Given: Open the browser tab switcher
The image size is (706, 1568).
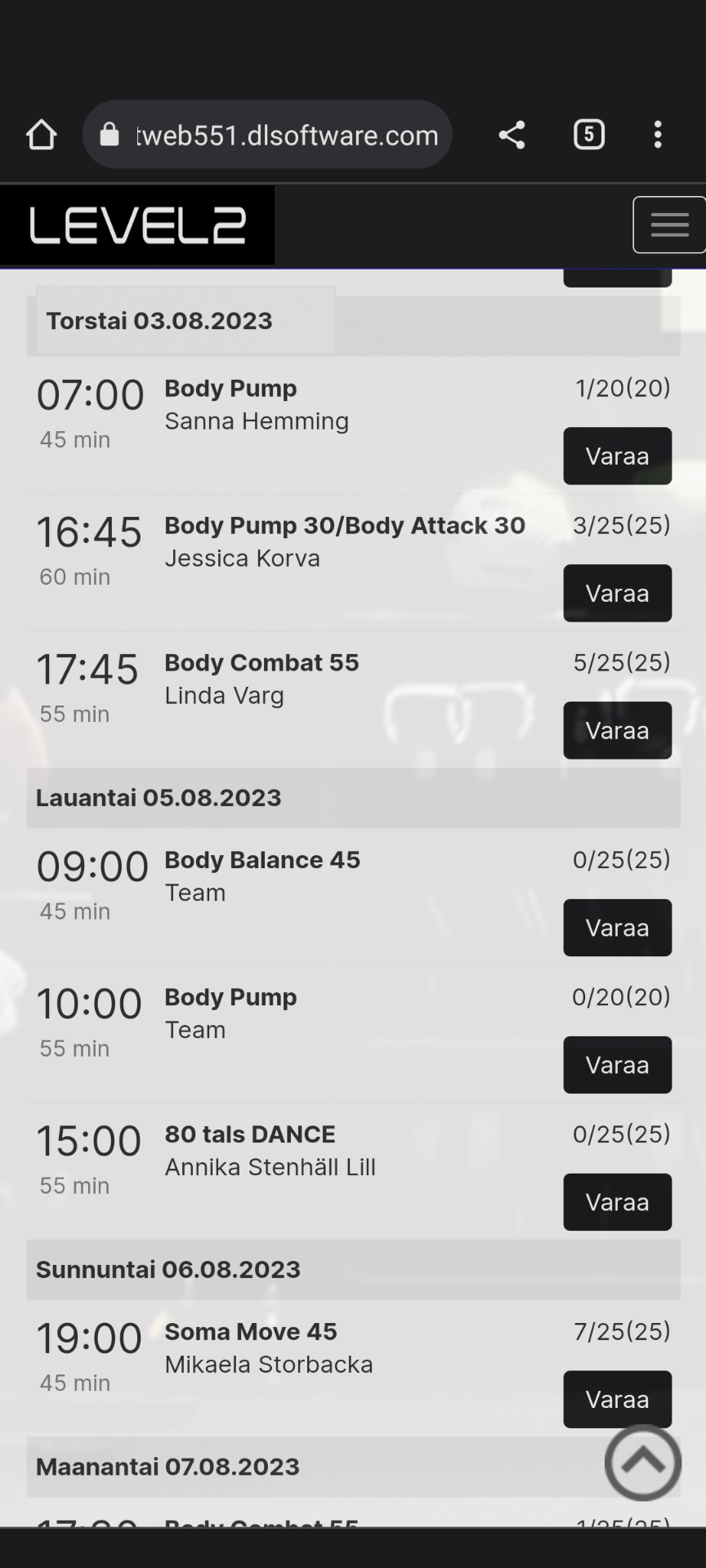Looking at the screenshot, I should tap(589, 135).
